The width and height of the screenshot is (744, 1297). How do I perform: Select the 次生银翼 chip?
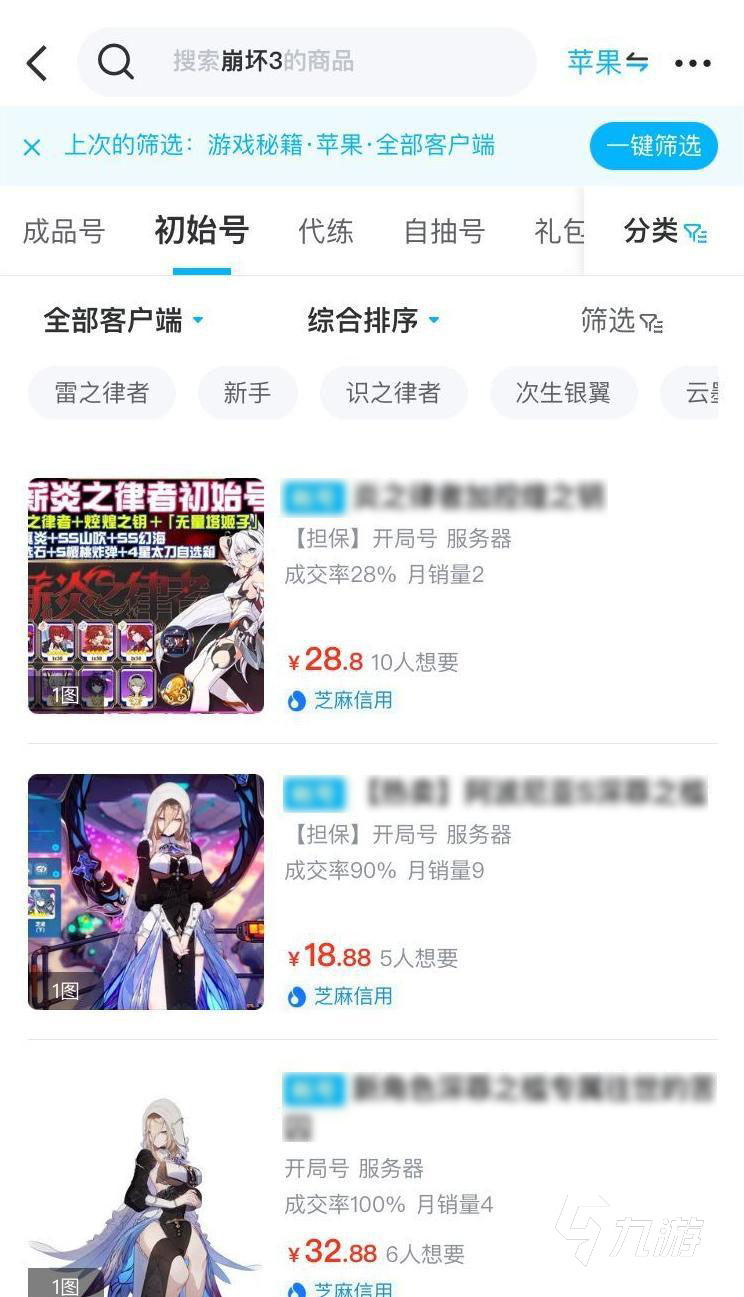[563, 393]
